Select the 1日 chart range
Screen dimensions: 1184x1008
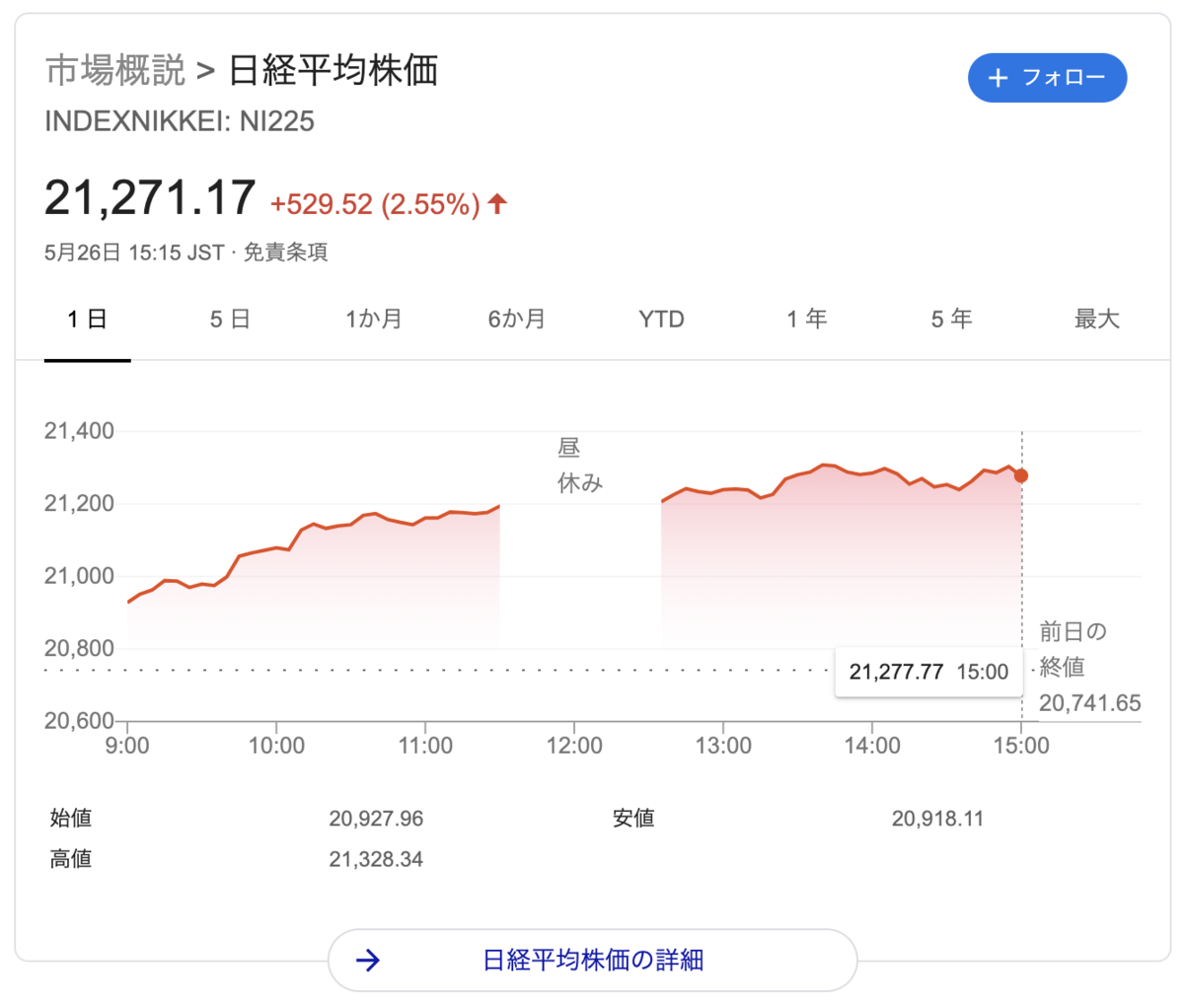pyautogui.click(x=87, y=320)
